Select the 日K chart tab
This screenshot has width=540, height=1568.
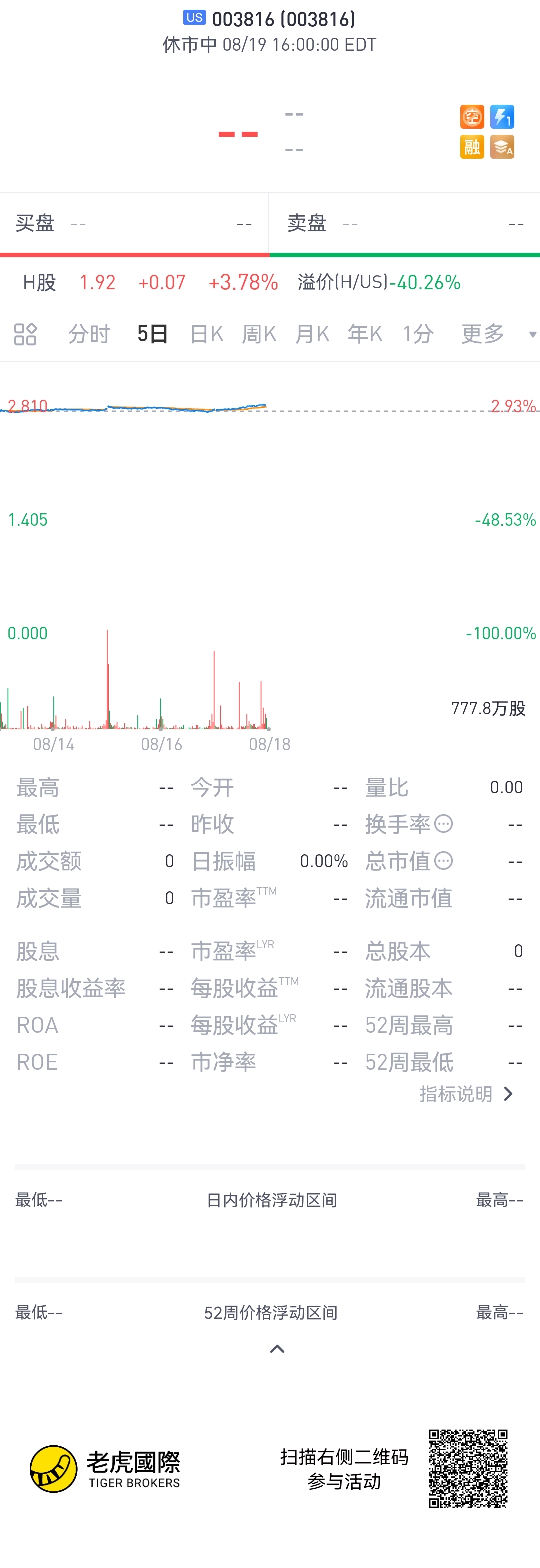pos(206,334)
